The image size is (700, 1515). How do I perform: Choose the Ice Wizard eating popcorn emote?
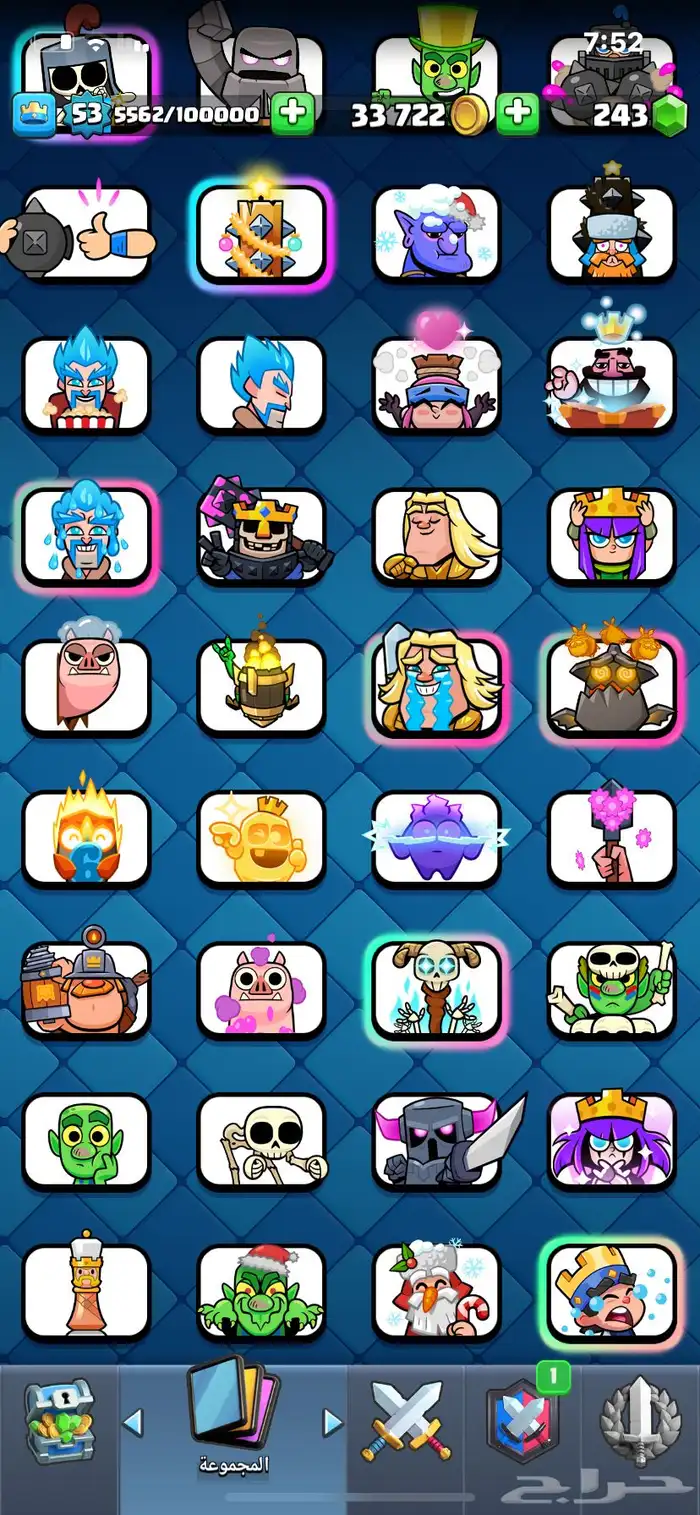[x=86, y=384]
